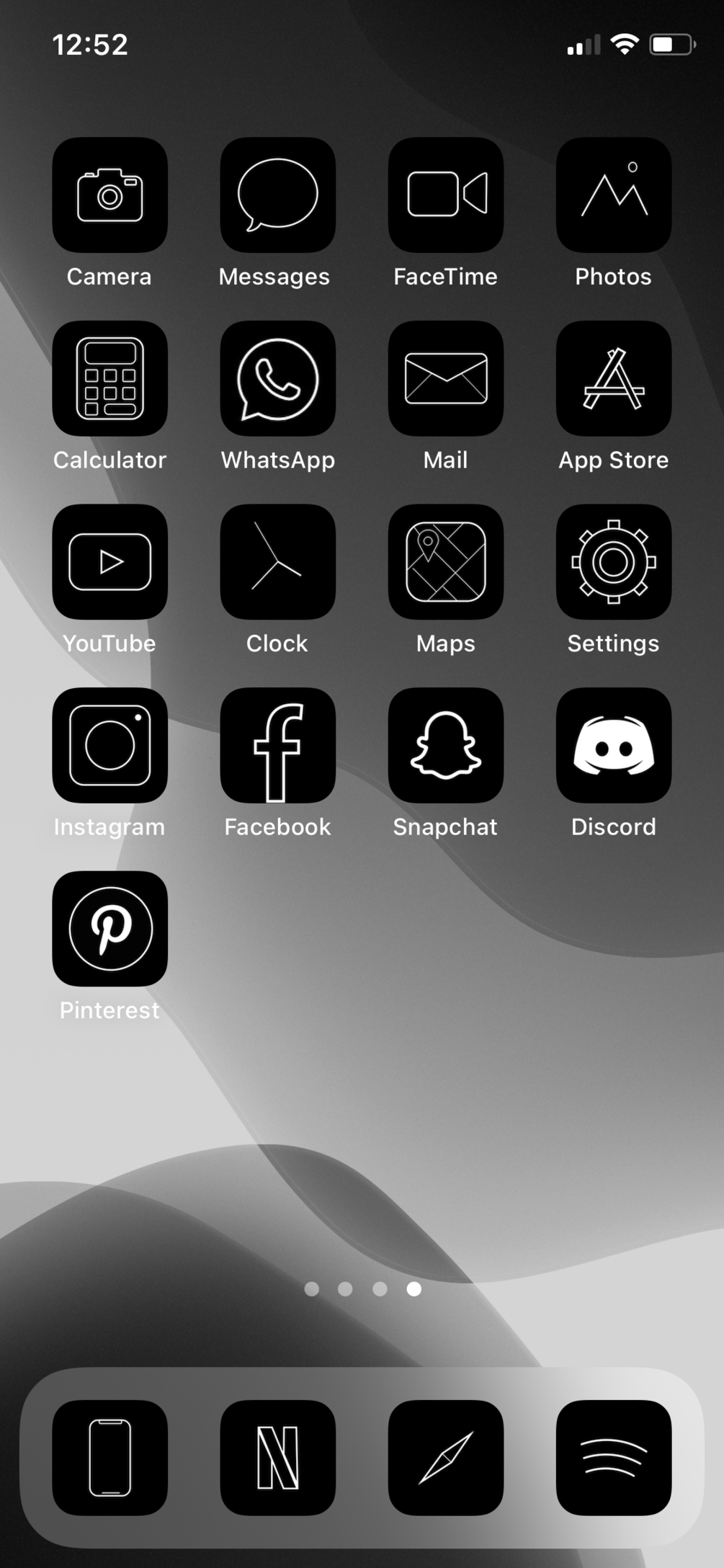
Task: Open the Mail app
Action: click(446, 378)
